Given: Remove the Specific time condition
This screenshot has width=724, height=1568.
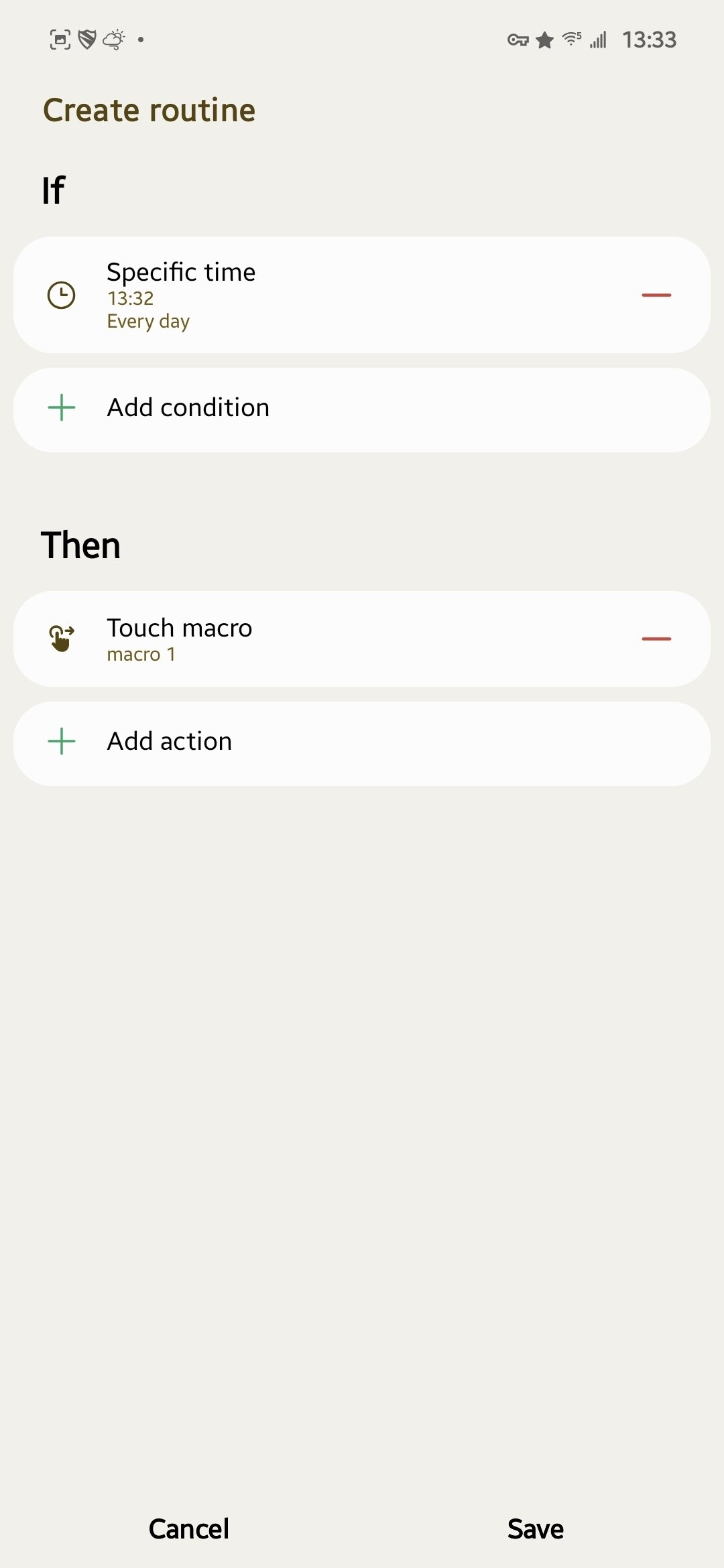Looking at the screenshot, I should click(x=656, y=295).
